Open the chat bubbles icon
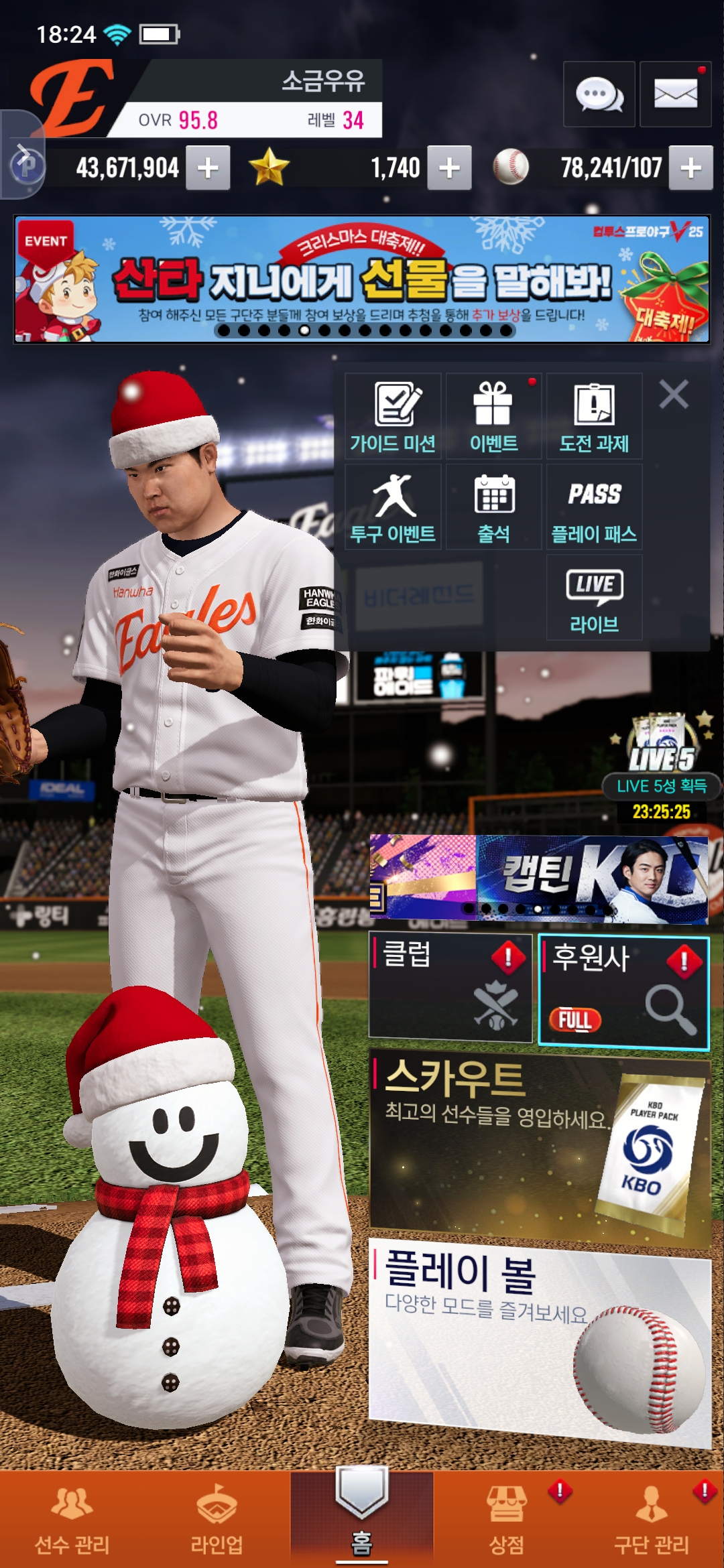Image resolution: width=724 pixels, height=1568 pixels. coord(599,94)
